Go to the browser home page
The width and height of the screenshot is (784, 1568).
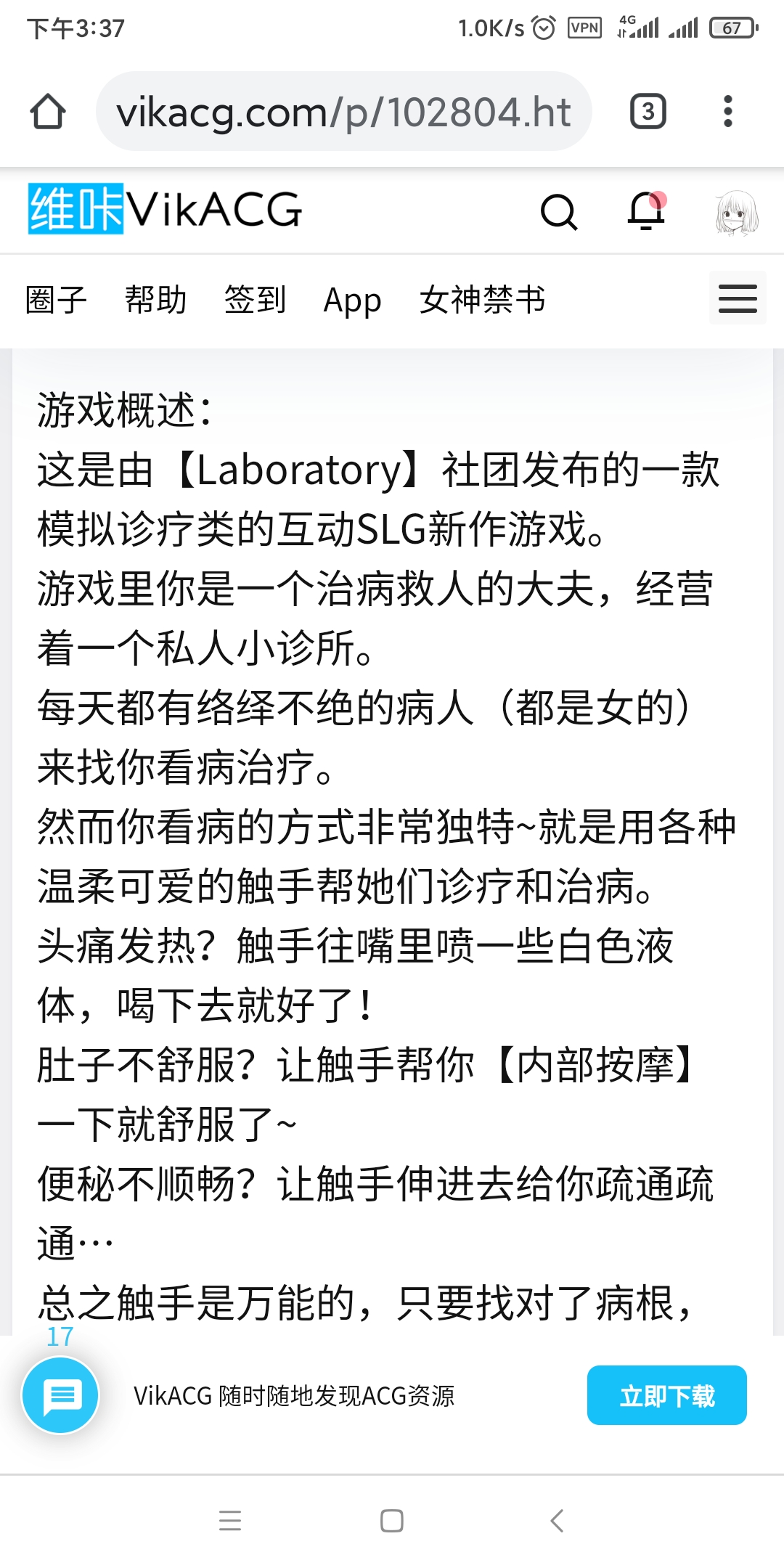point(48,112)
